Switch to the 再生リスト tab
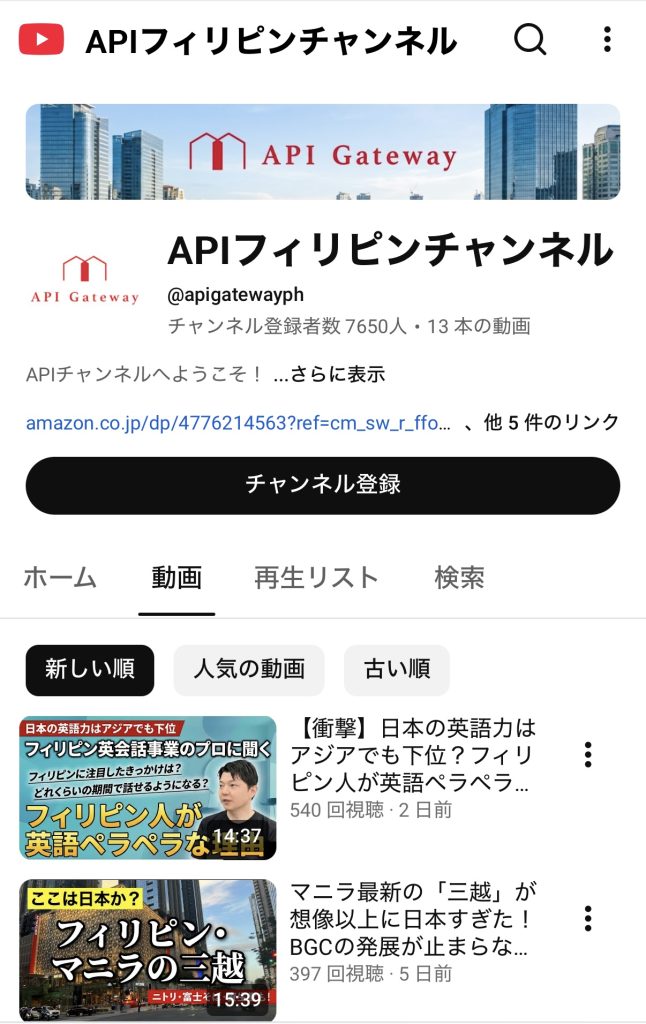 point(316,577)
